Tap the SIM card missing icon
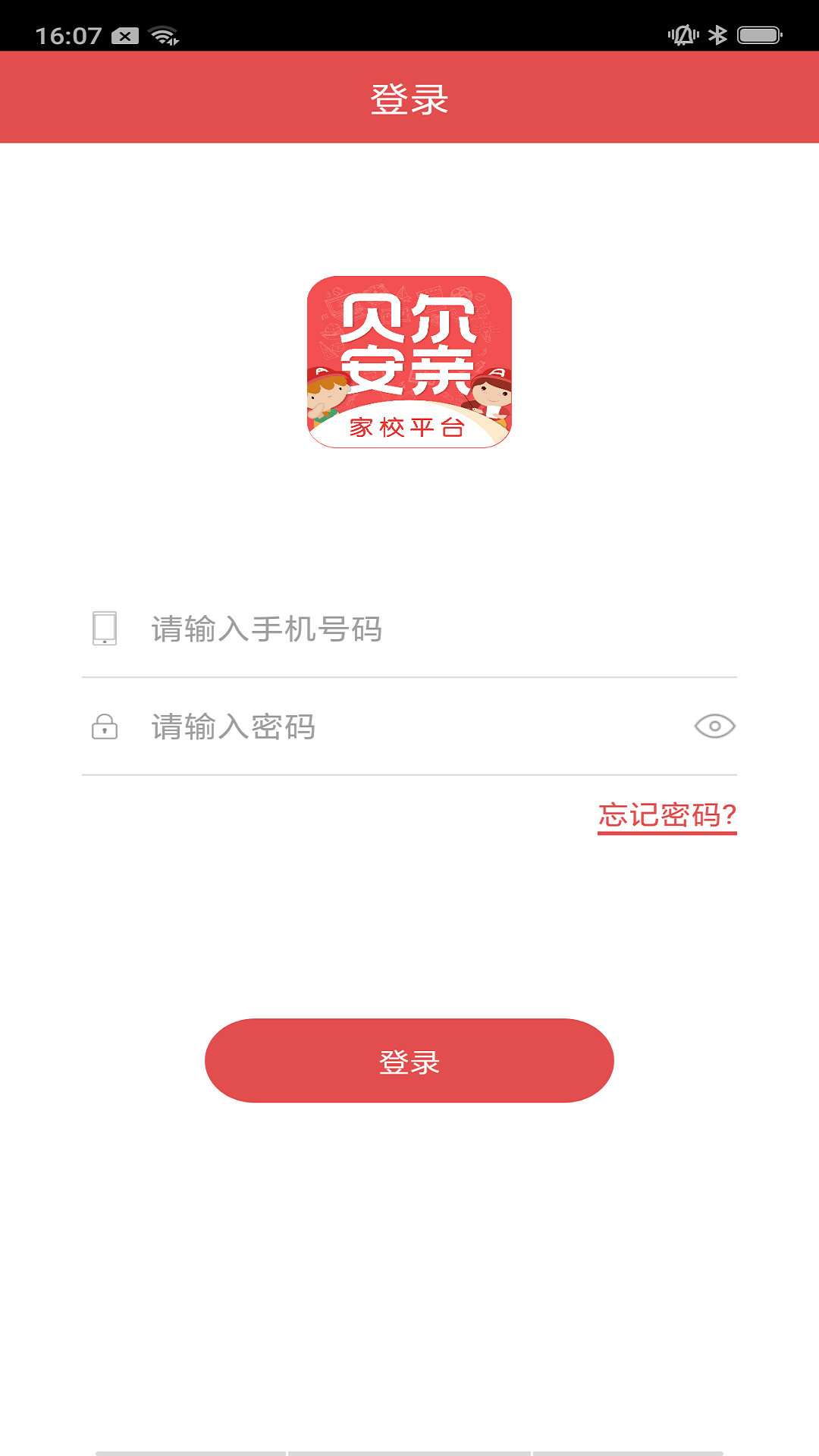819x1456 pixels. coord(124,35)
